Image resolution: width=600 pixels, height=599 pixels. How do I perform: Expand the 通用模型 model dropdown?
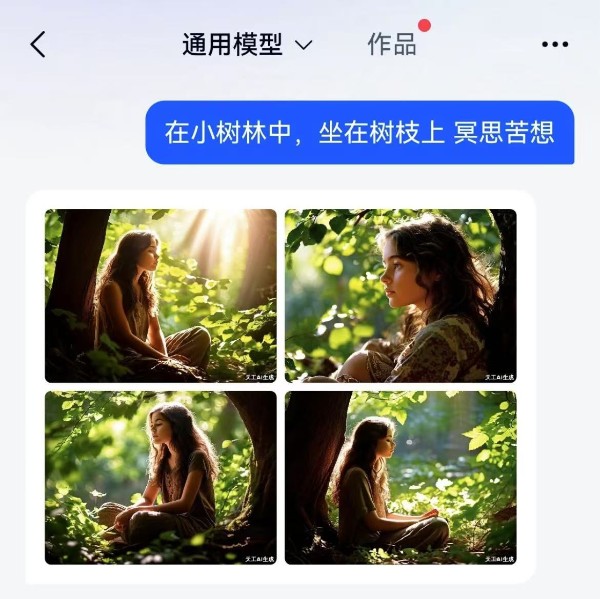247,45
